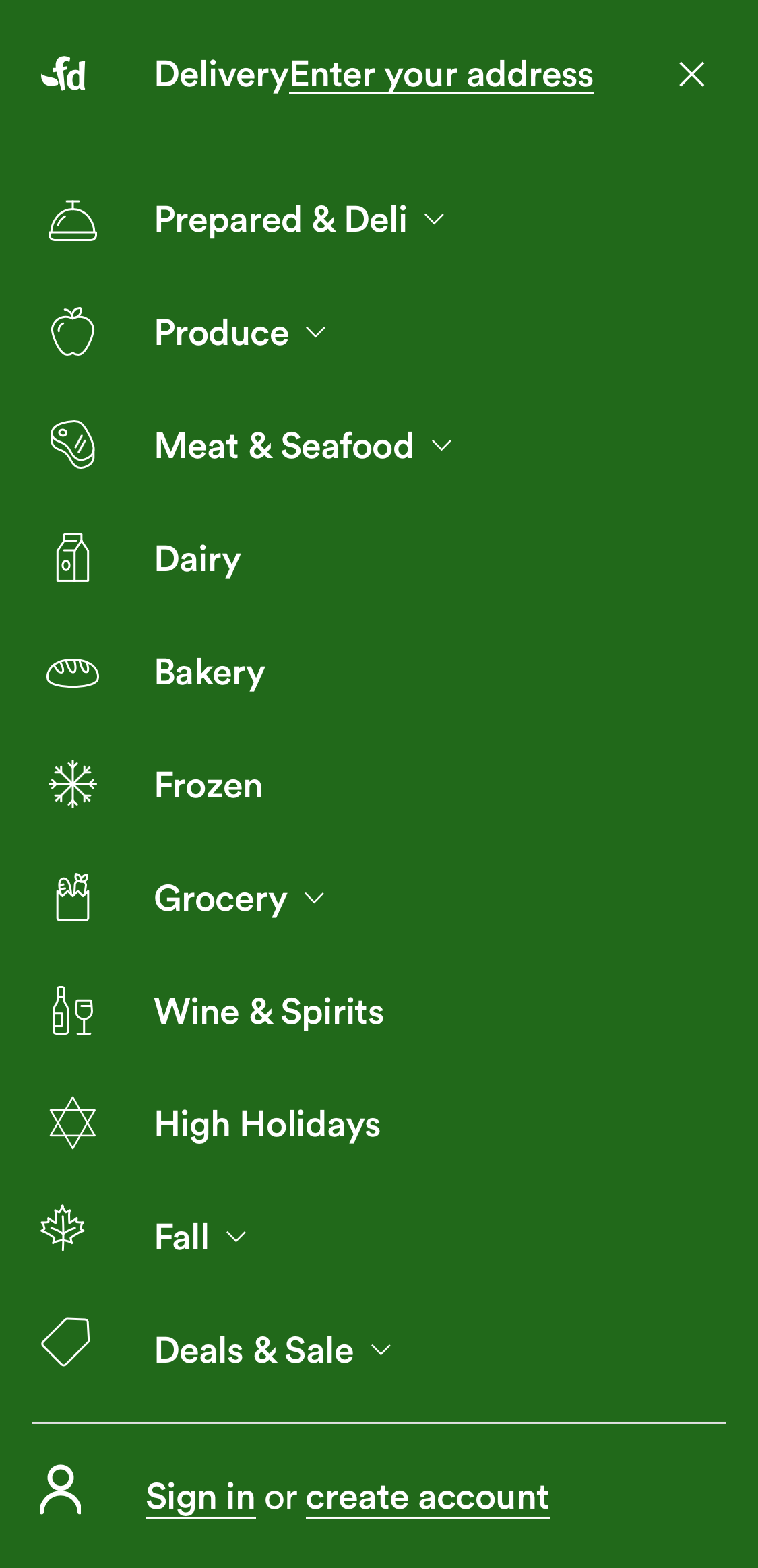Open the Bakery category
The width and height of the screenshot is (758, 1568).
tap(209, 672)
